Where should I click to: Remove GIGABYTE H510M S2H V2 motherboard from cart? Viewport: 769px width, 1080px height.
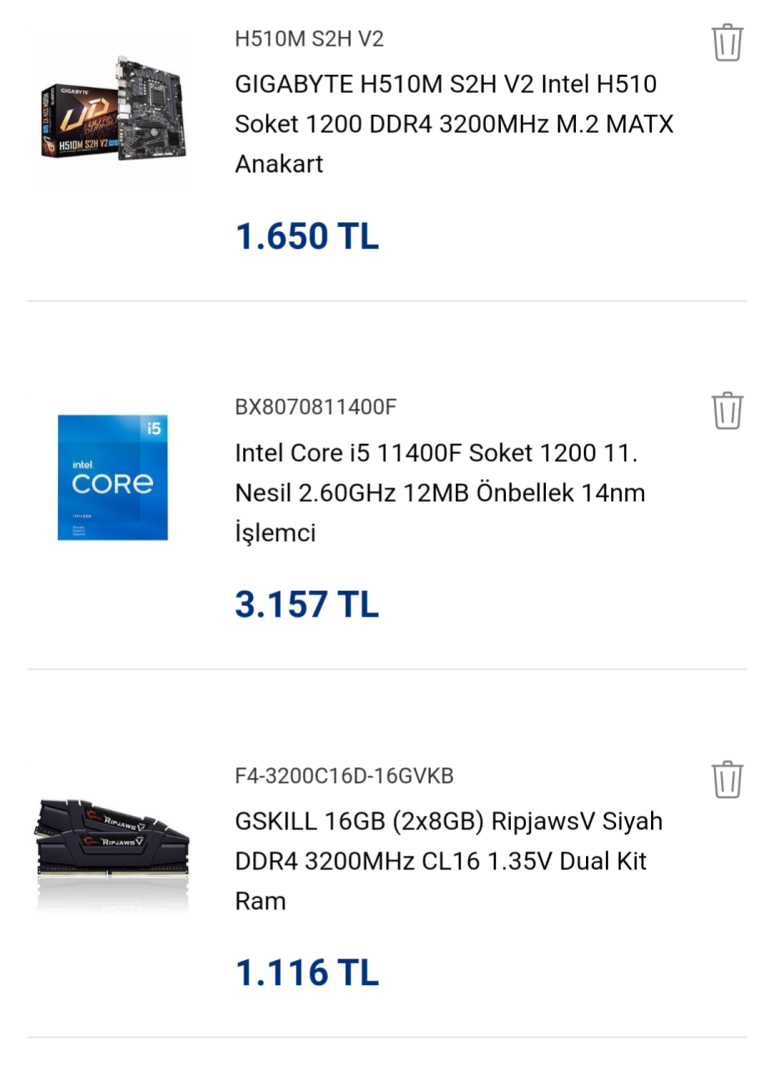pyautogui.click(x=727, y=43)
